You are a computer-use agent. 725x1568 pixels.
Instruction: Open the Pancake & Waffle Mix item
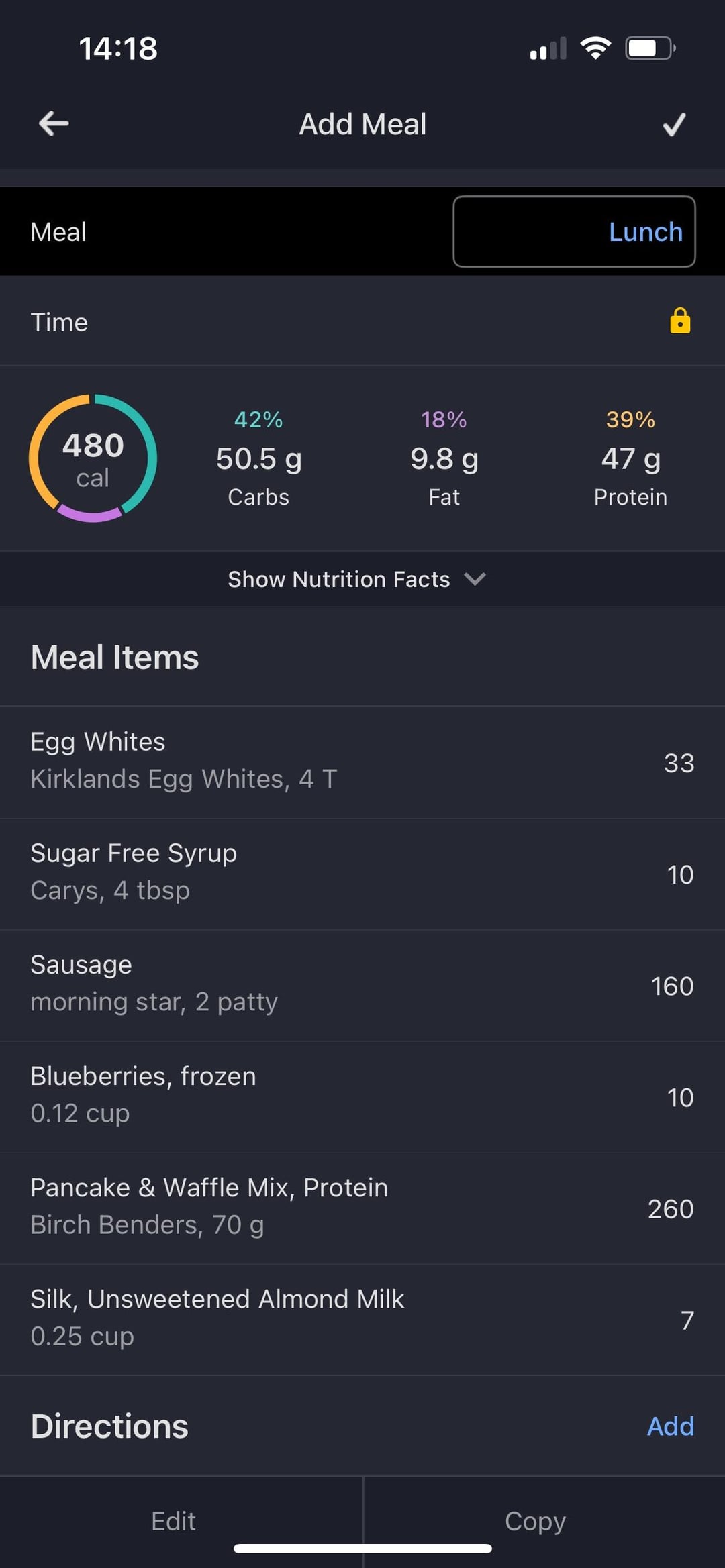tap(362, 1208)
